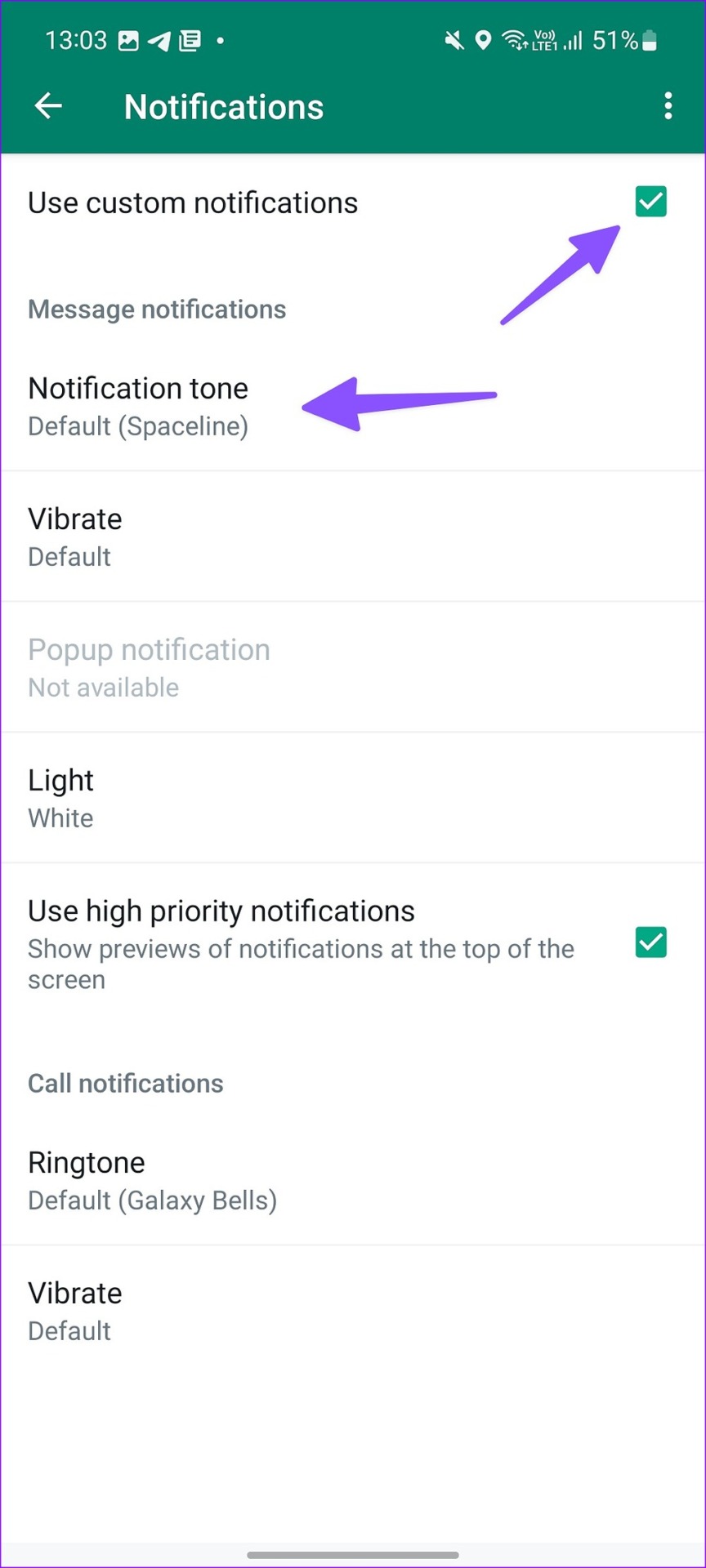The image size is (706, 1568).
Task: Open Light color setting
Action: click(353, 798)
